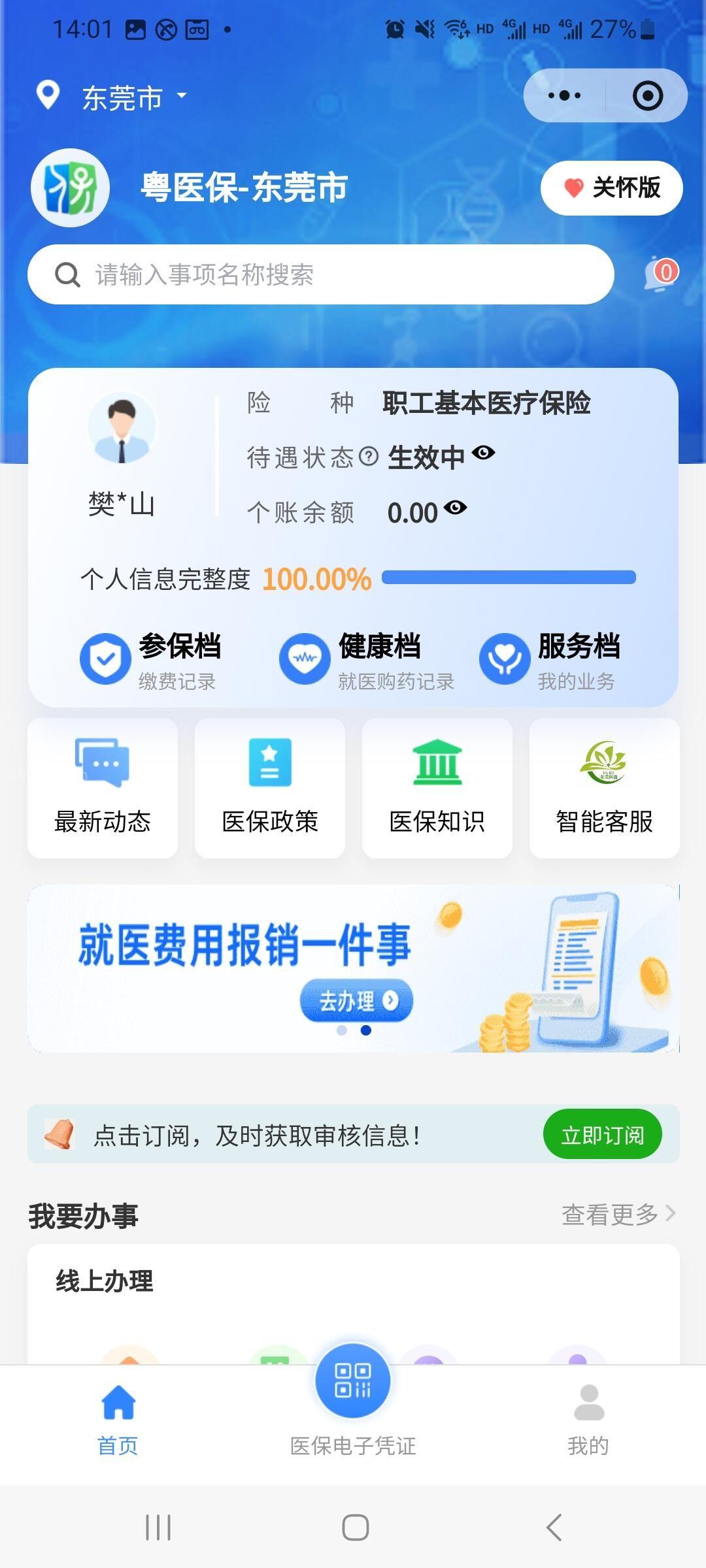Launch 智能客服 smart customer service
706x1568 pixels.
[605, 788]
